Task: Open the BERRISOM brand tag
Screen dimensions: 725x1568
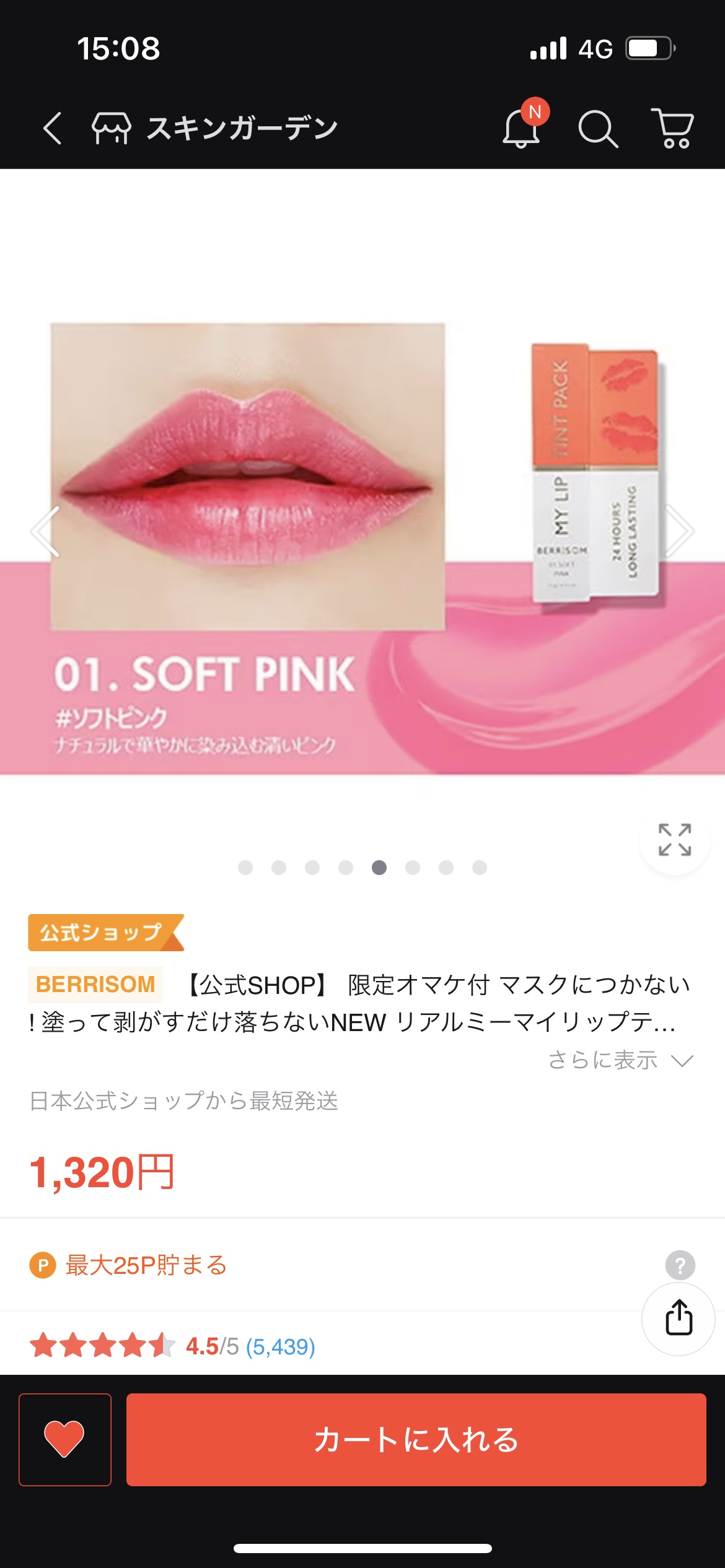Action: point(95,984)
